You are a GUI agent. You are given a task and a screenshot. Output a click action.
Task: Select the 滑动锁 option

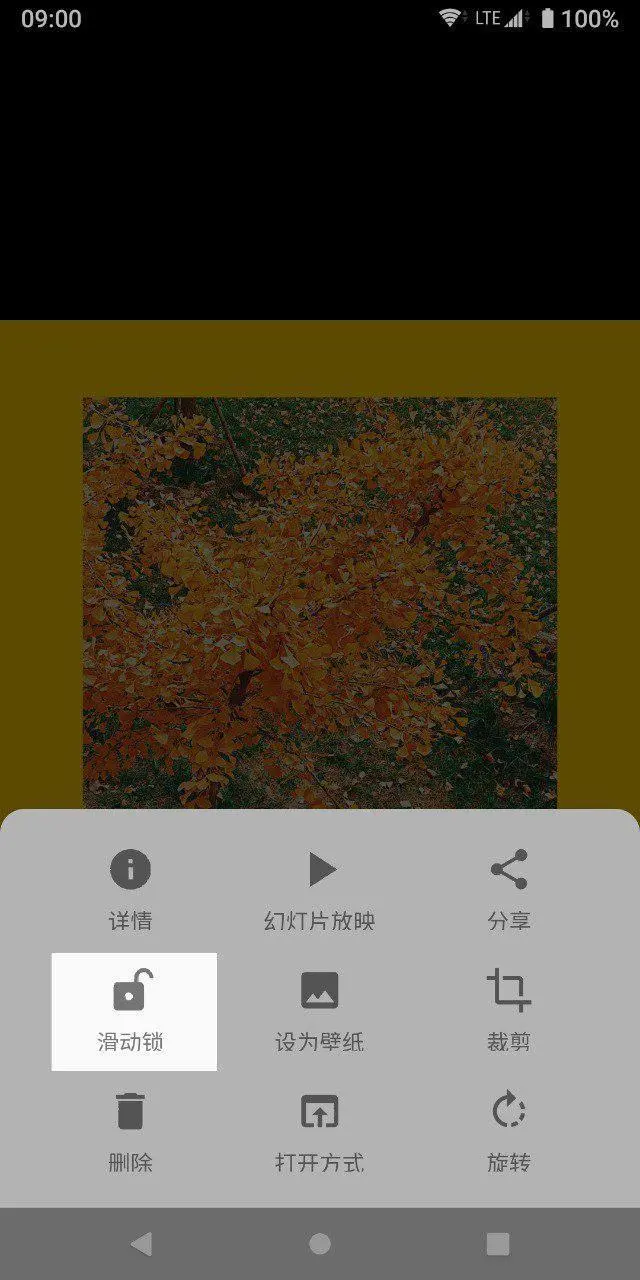[x=132, y=1011]
